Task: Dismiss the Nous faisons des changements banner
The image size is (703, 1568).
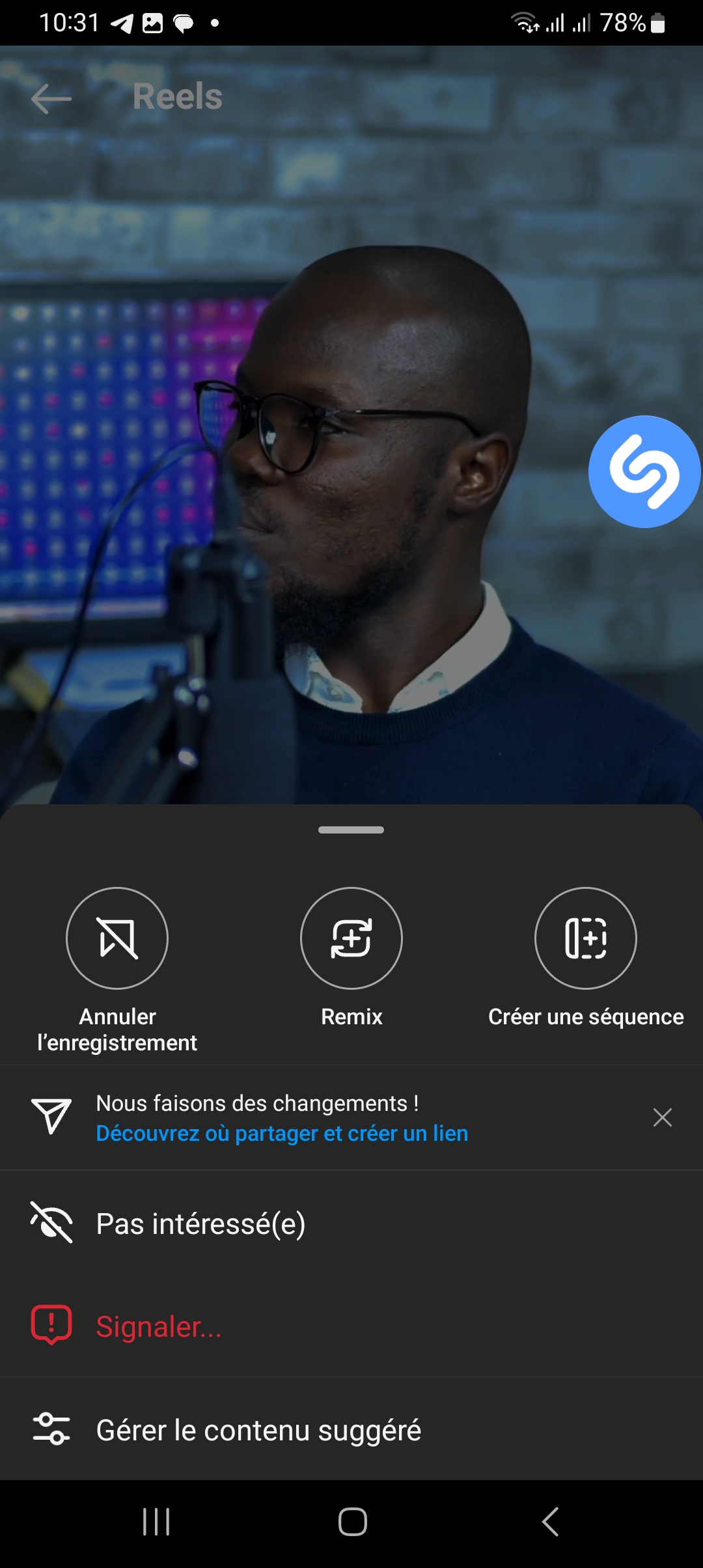Action: click(x=662, y=1117)
